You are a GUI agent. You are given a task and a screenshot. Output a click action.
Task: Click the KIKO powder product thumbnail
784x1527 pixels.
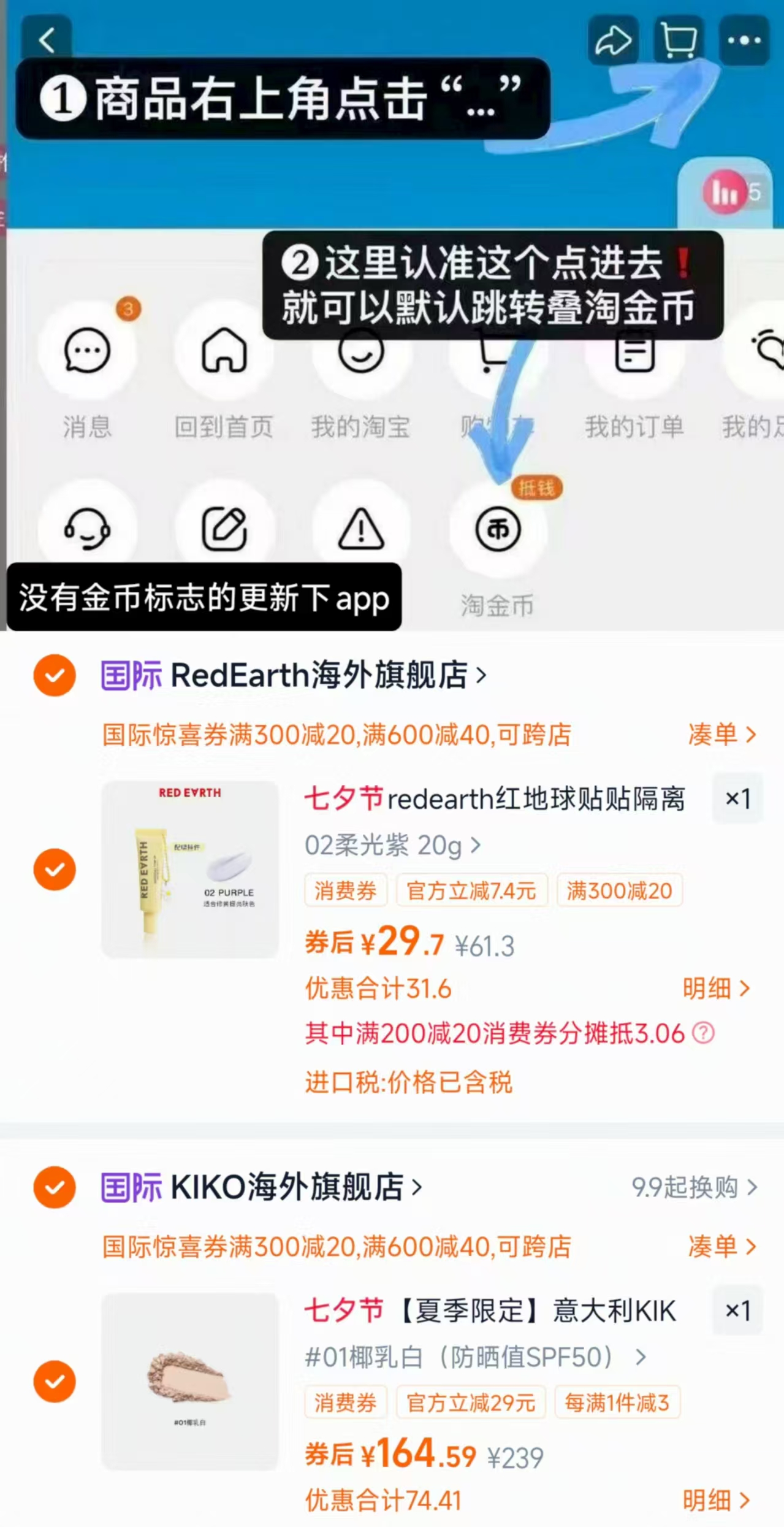click(x=189, y=1380)
